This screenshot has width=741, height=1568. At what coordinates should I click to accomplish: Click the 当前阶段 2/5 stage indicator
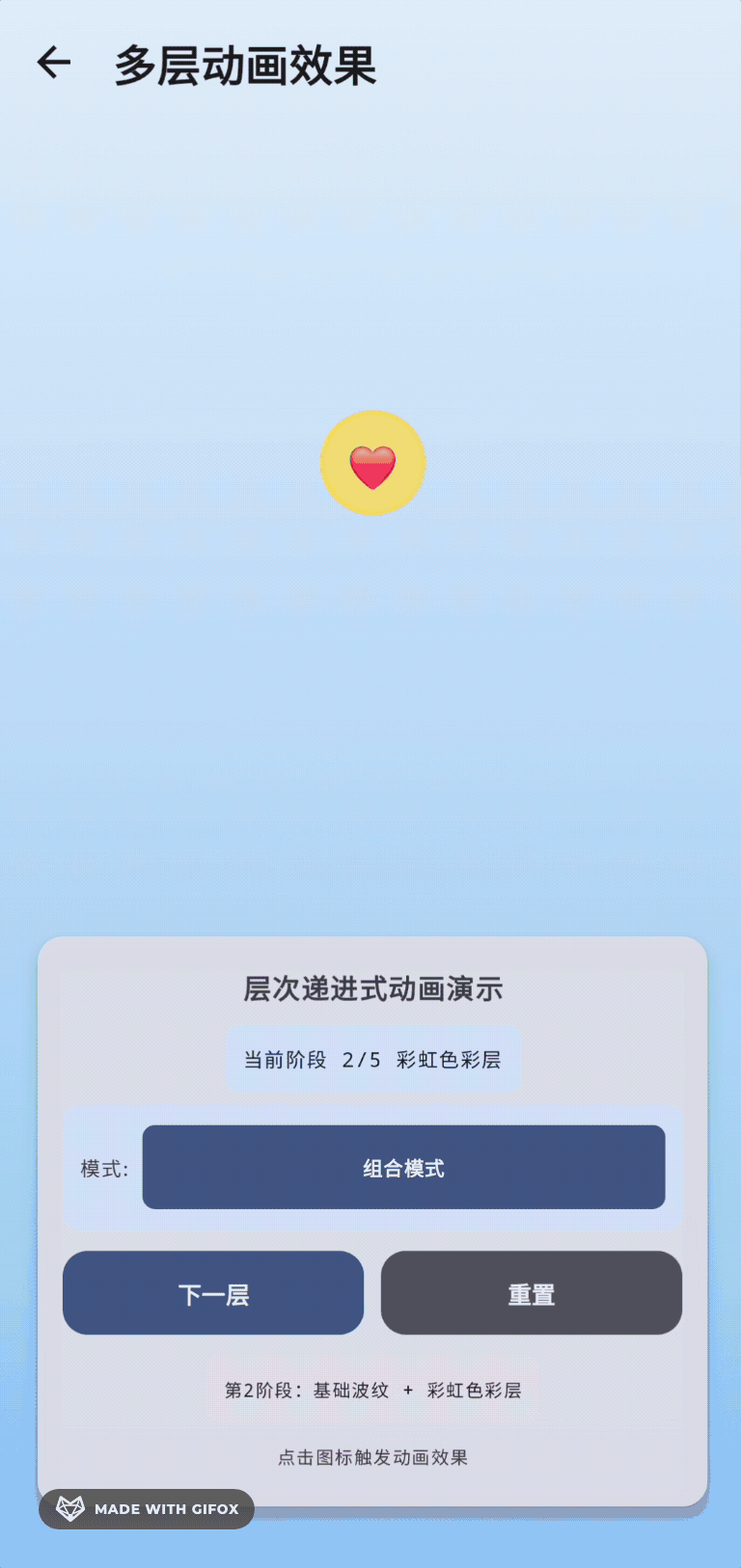tap(372, 1058)
